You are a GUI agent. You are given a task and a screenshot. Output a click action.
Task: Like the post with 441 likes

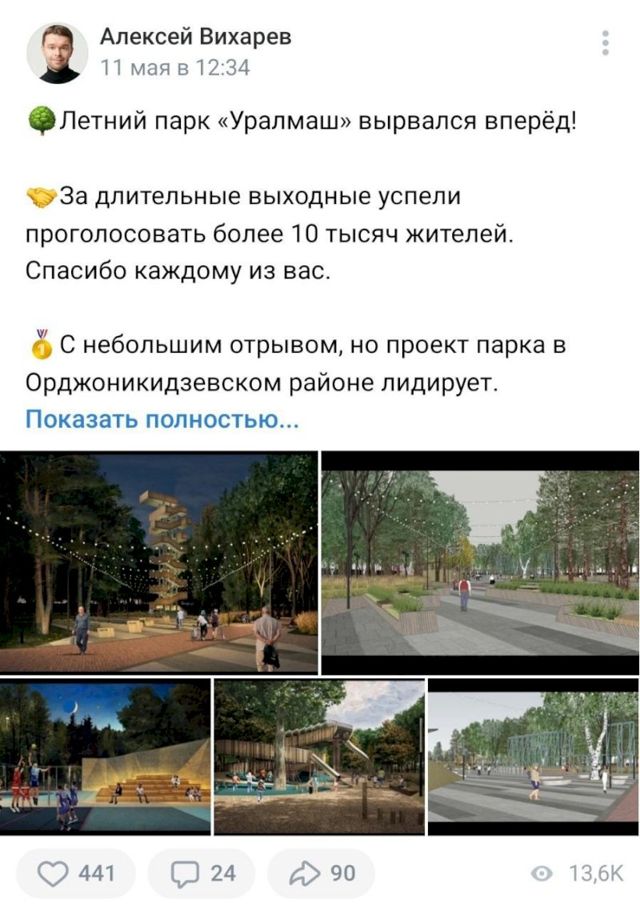coord(77,873)
